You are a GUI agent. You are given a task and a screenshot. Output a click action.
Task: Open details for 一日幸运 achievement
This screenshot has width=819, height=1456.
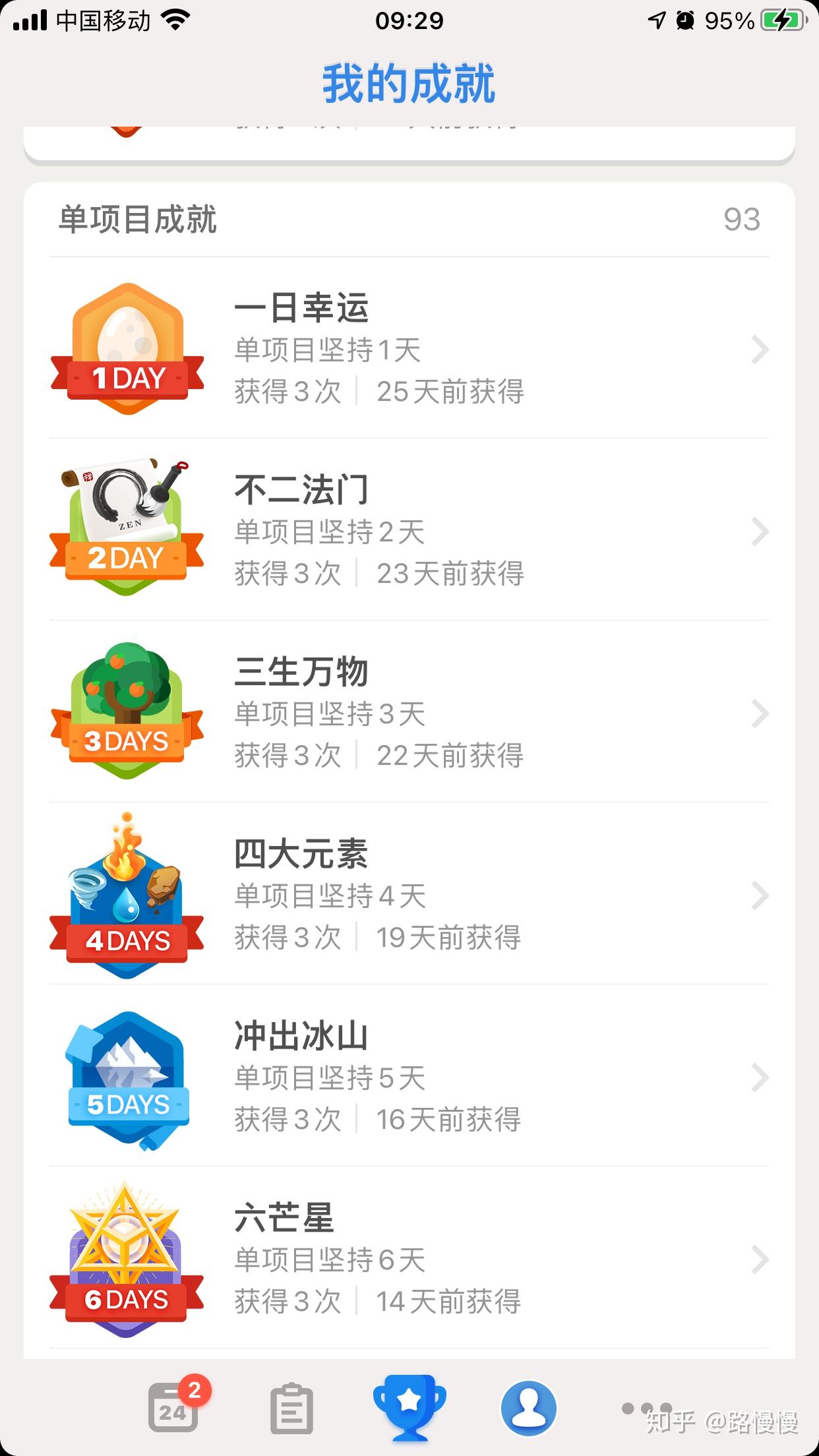[757, 349]
